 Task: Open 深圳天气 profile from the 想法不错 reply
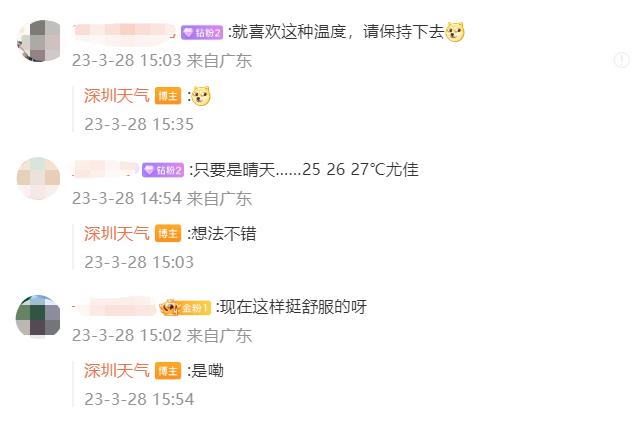[116, 233]
